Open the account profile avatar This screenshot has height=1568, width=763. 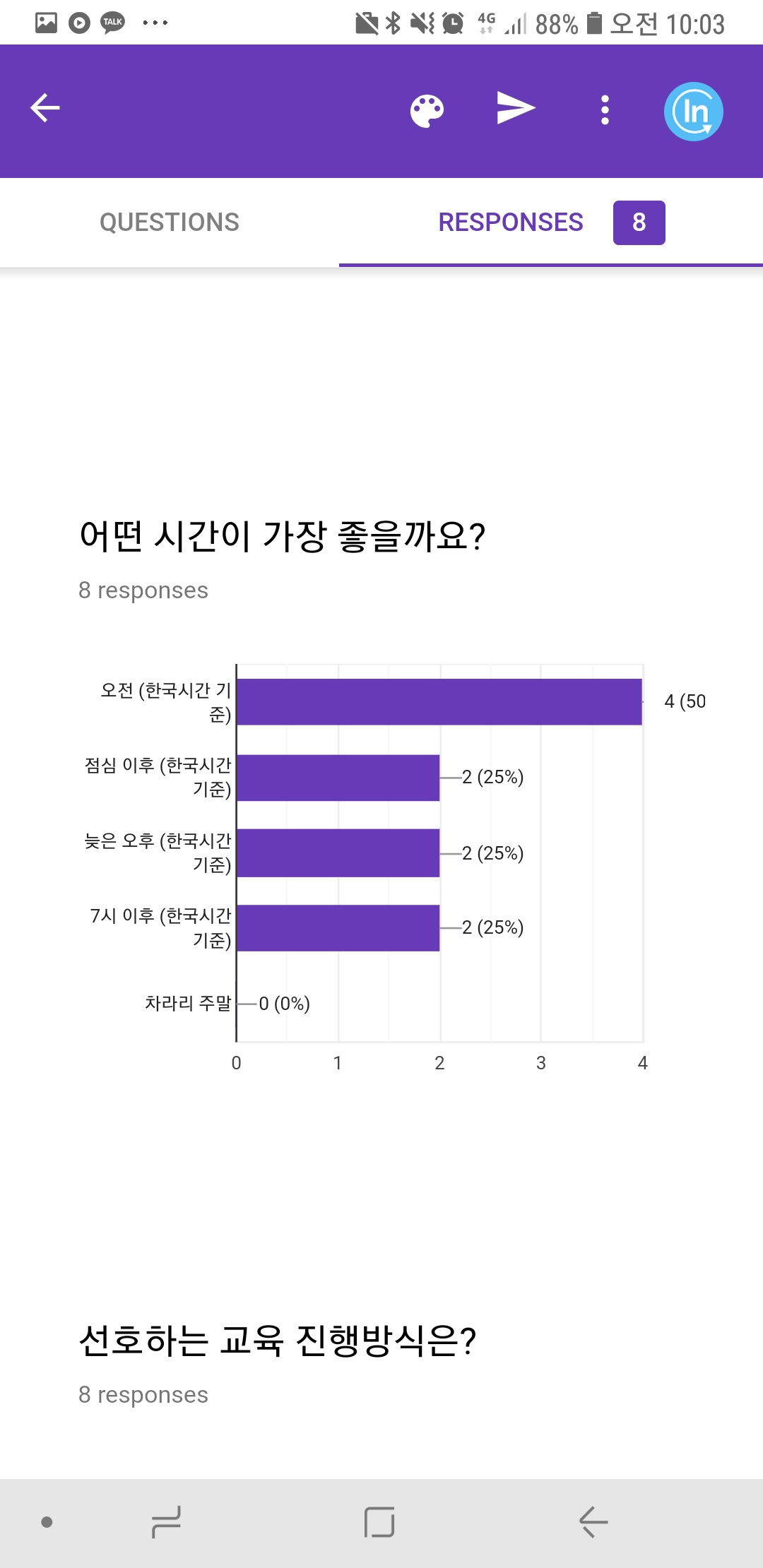click(693, 112)
